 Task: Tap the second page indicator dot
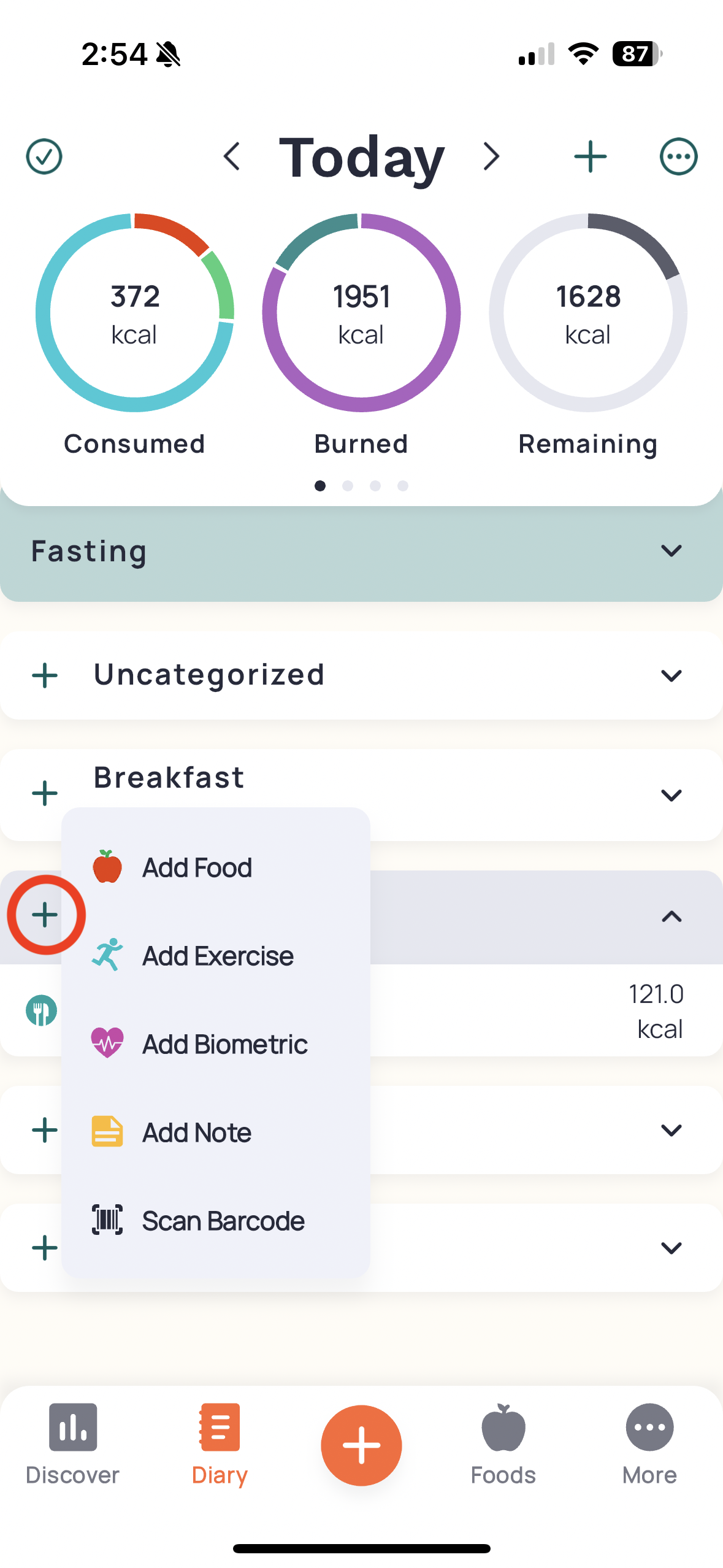tap(348, 485)
